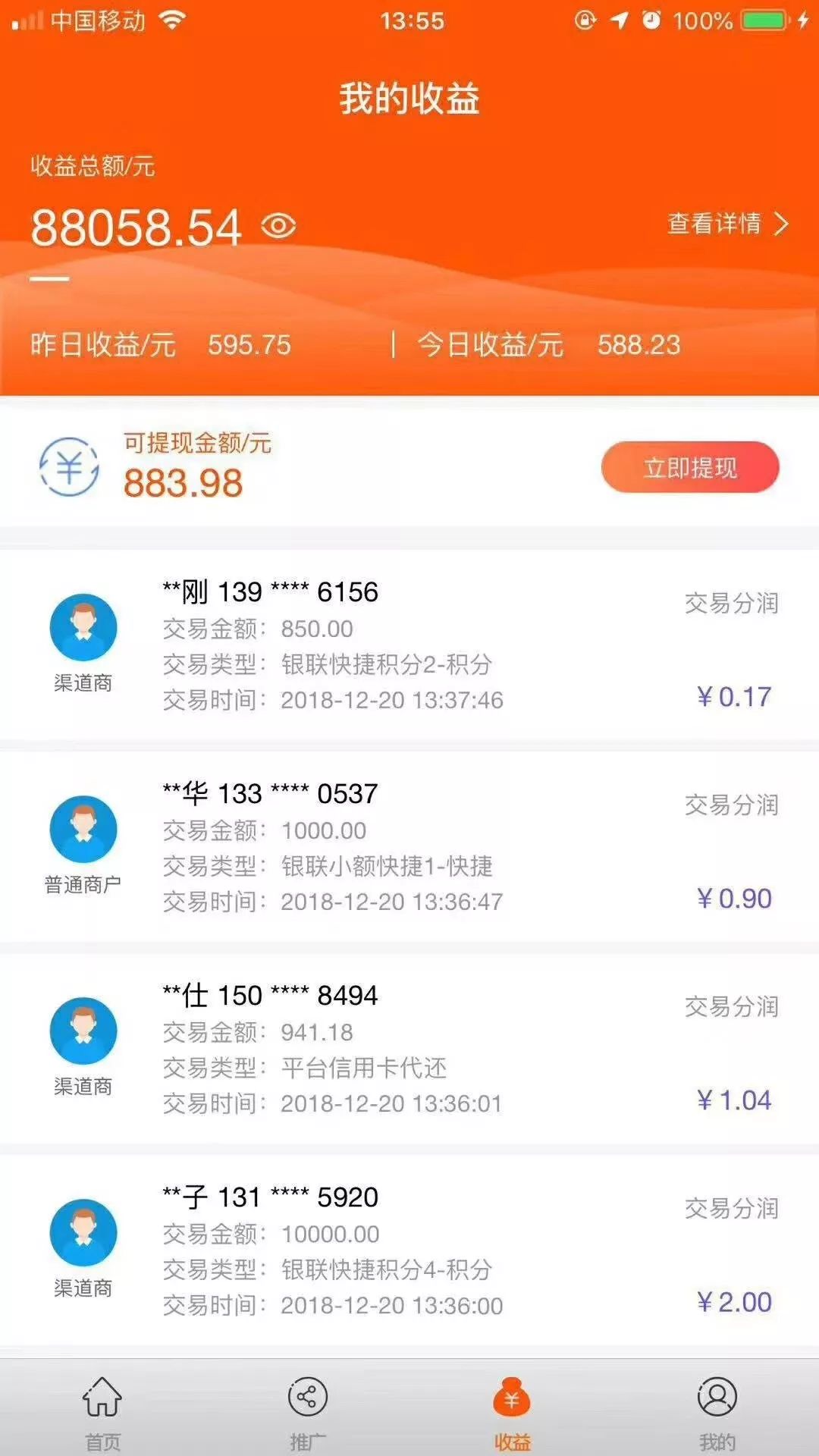
Task: Switch to the 首页 home tab
Action: [x=102, y=1410]
